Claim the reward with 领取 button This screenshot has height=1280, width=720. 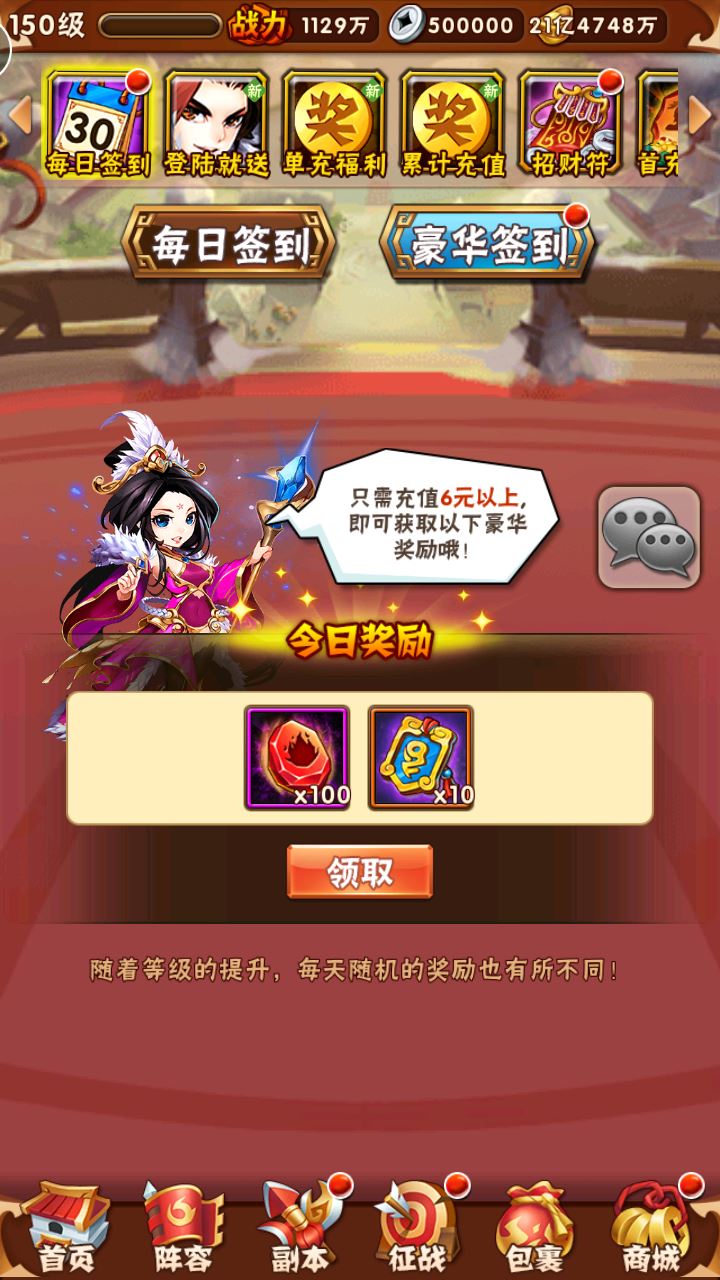(x=360, y=872)
